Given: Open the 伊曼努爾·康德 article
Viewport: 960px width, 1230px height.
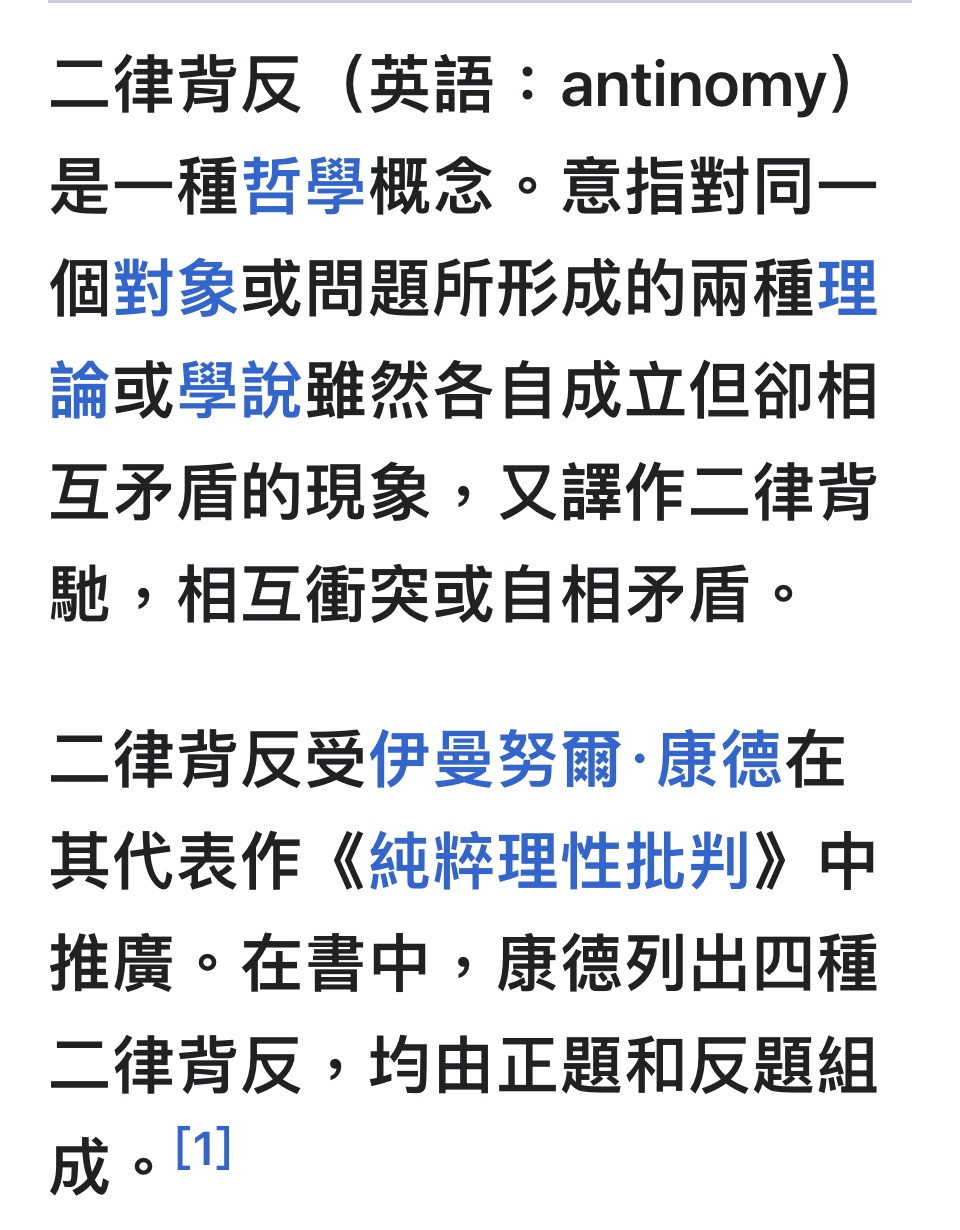Looking at the screenshot, I should [x=575, y=760].
